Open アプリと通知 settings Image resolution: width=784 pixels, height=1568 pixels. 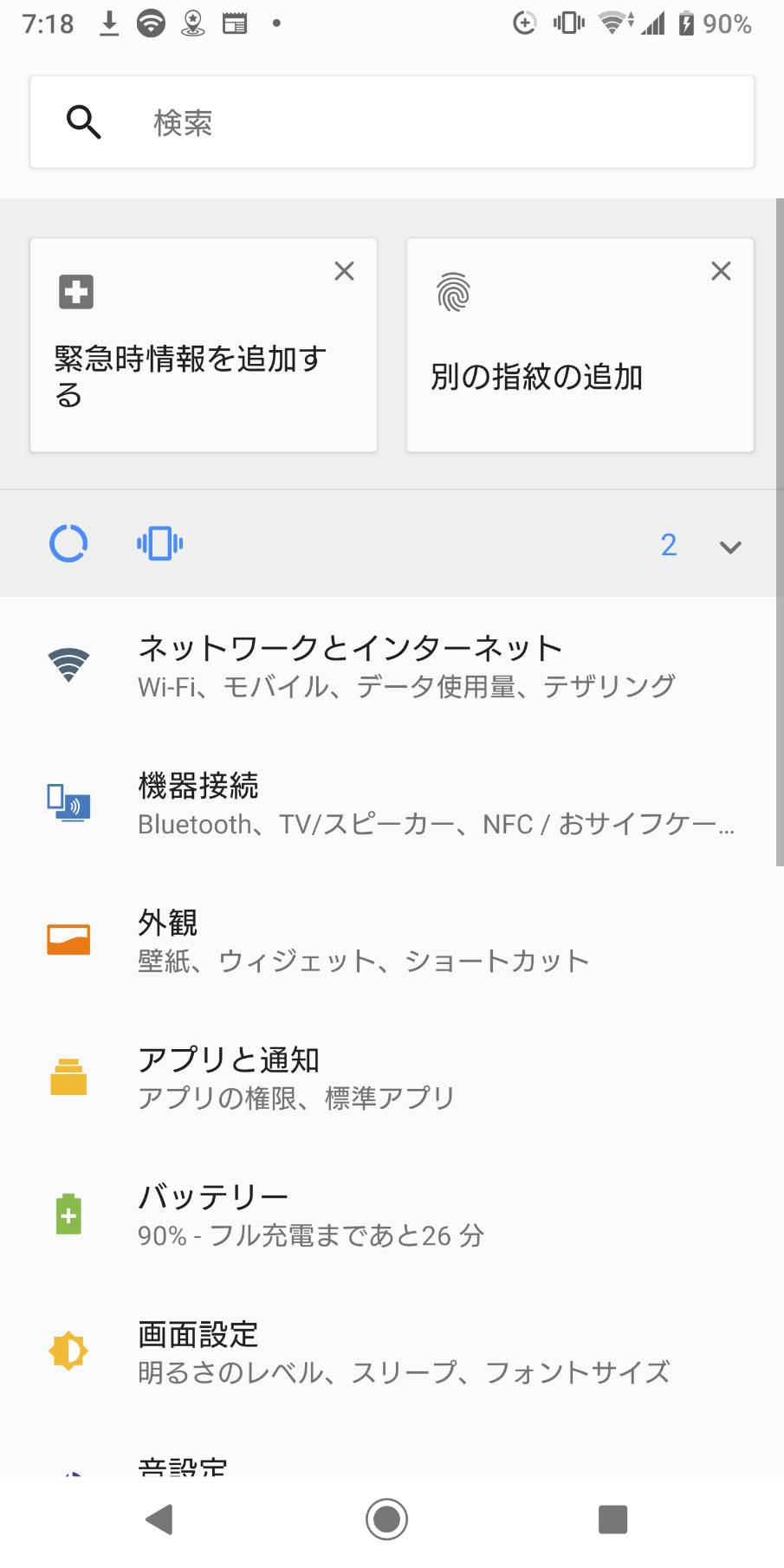[392, 1077]
